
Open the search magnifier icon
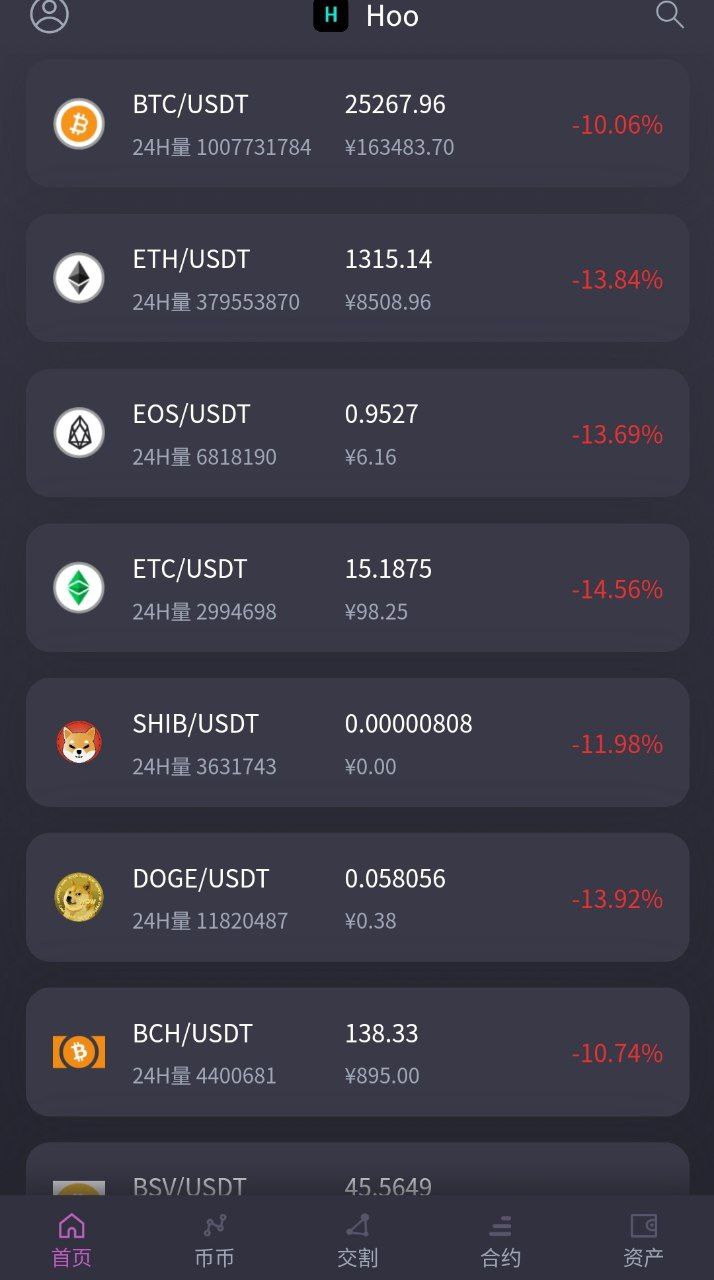pyautogui.click(x=669, y=14)
